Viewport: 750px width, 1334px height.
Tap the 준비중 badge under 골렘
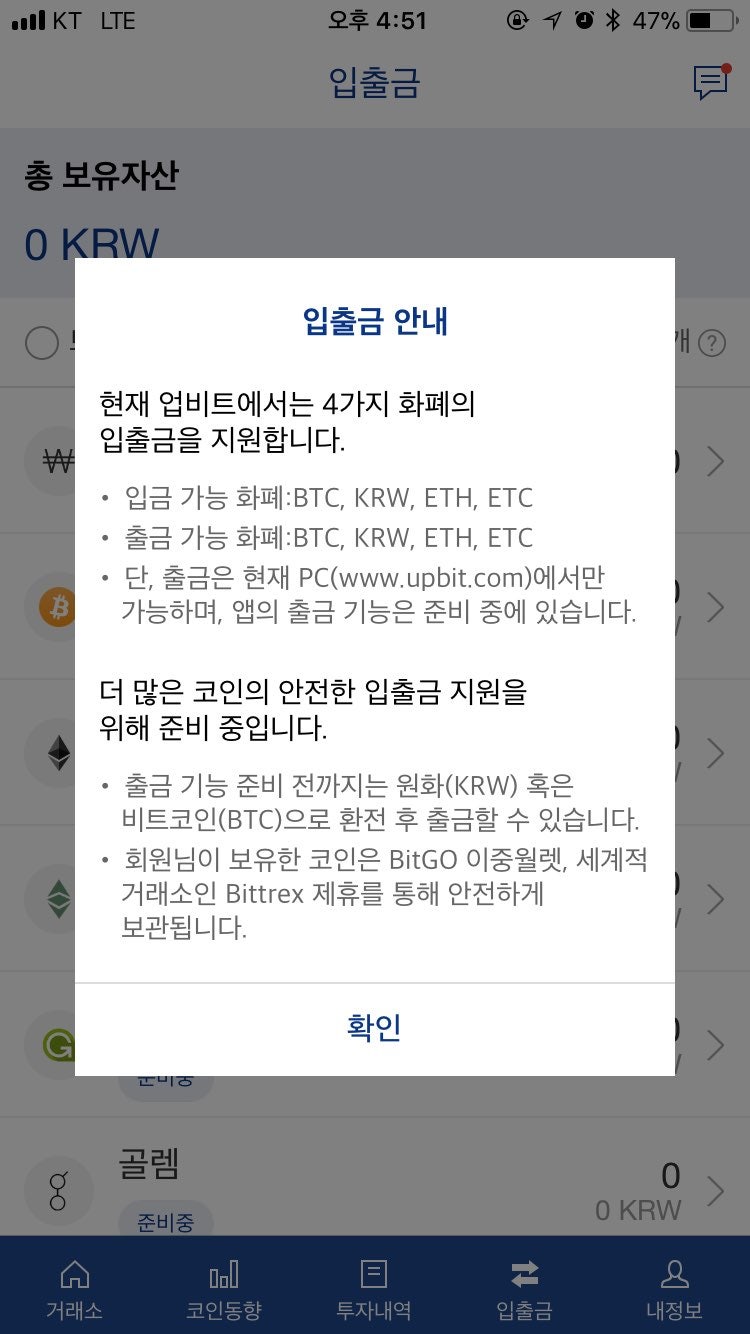point(165,1221)
